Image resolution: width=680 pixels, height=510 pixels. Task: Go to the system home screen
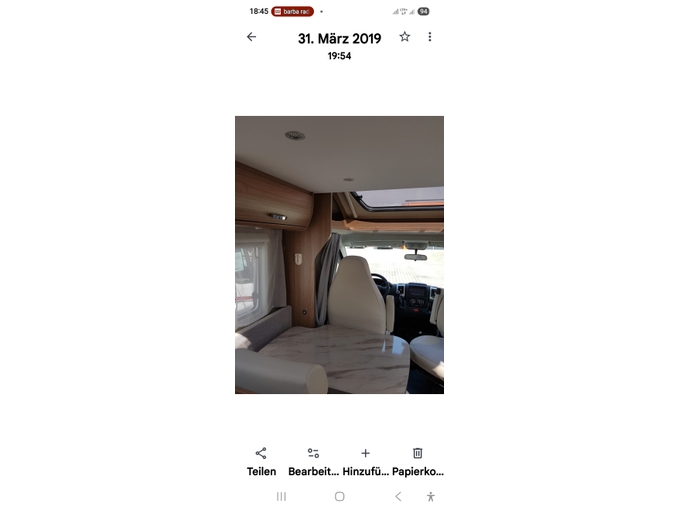point(339,496)
